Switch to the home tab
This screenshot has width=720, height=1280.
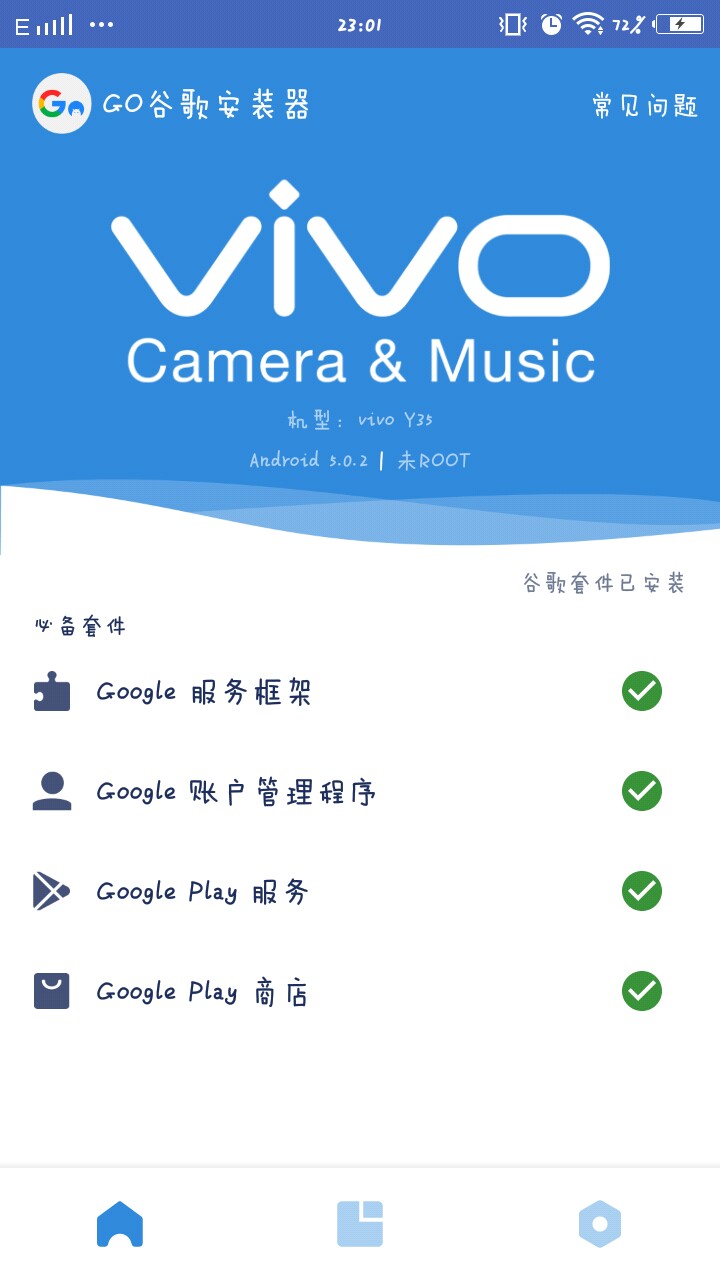[x=120, y=1224]
